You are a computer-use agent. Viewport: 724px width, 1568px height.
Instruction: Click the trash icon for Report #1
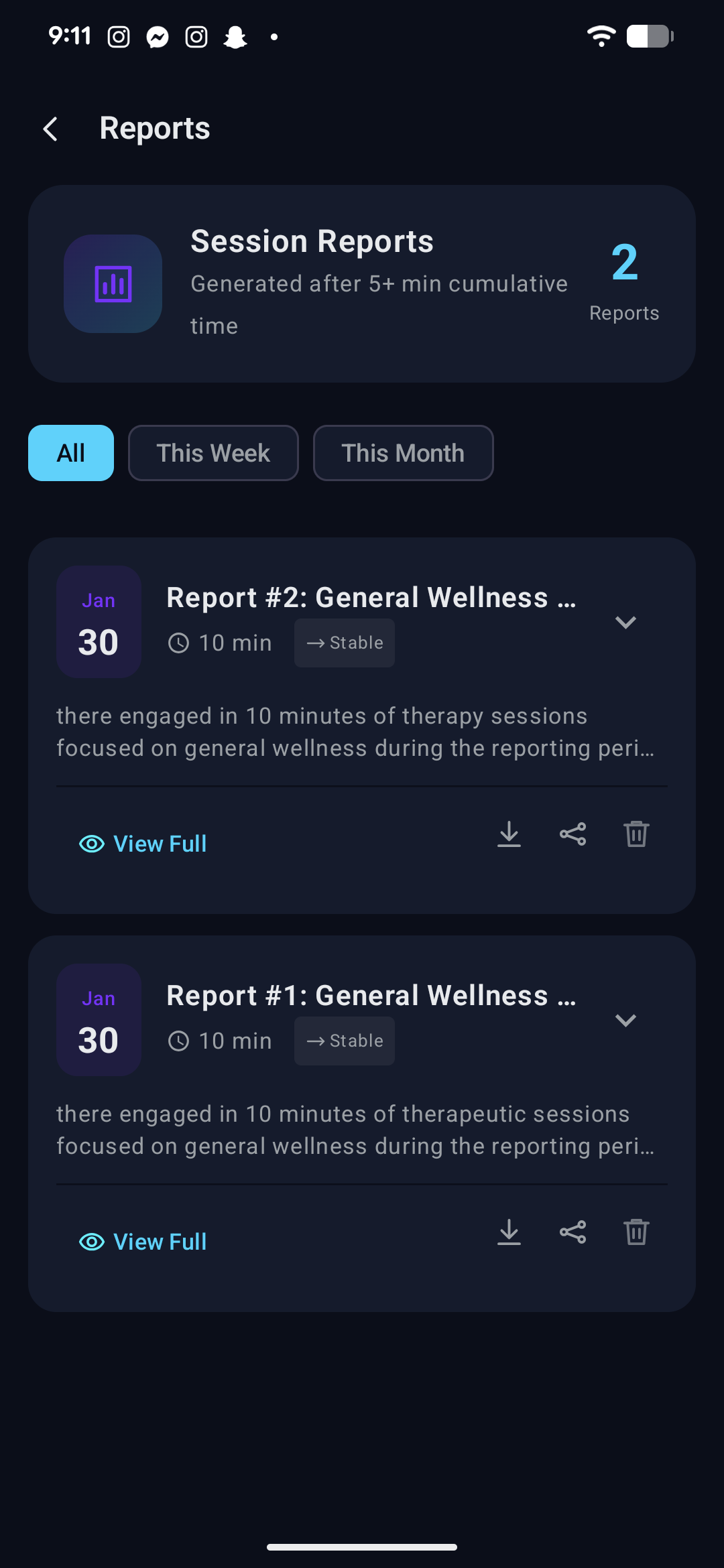click(x=636, y=1232)
